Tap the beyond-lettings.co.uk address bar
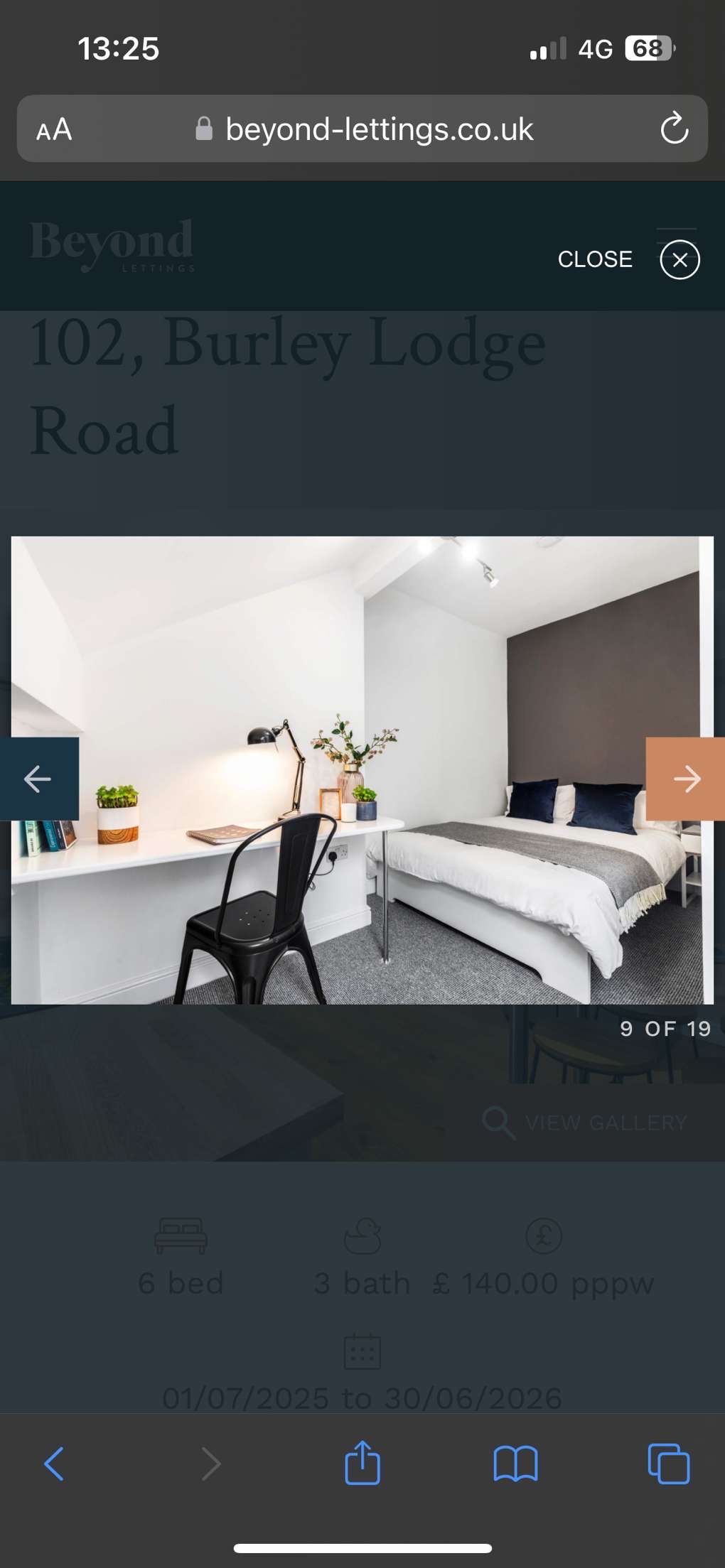The width and height of the screenshot is (725, 1568). click(378, 129)
